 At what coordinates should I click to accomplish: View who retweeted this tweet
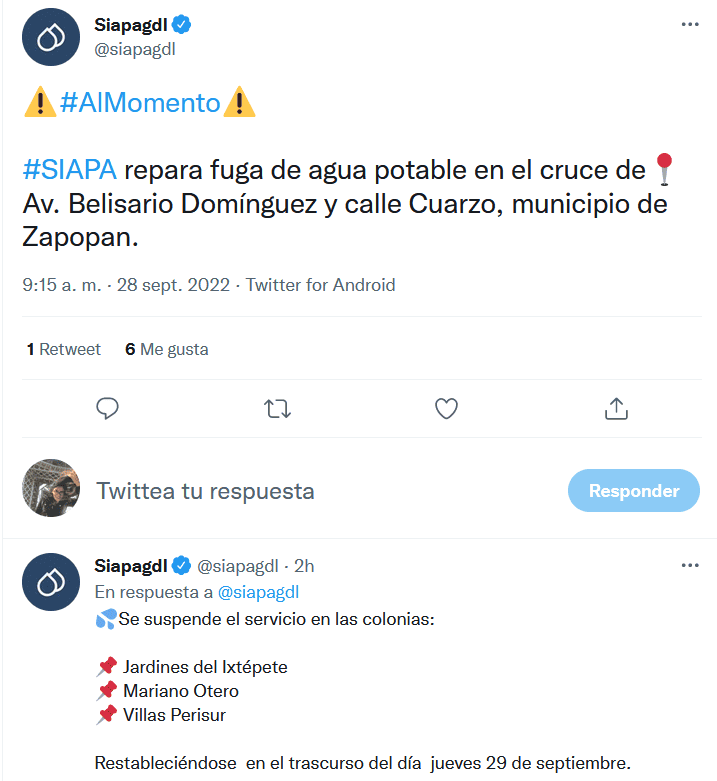tap(64, 349)
